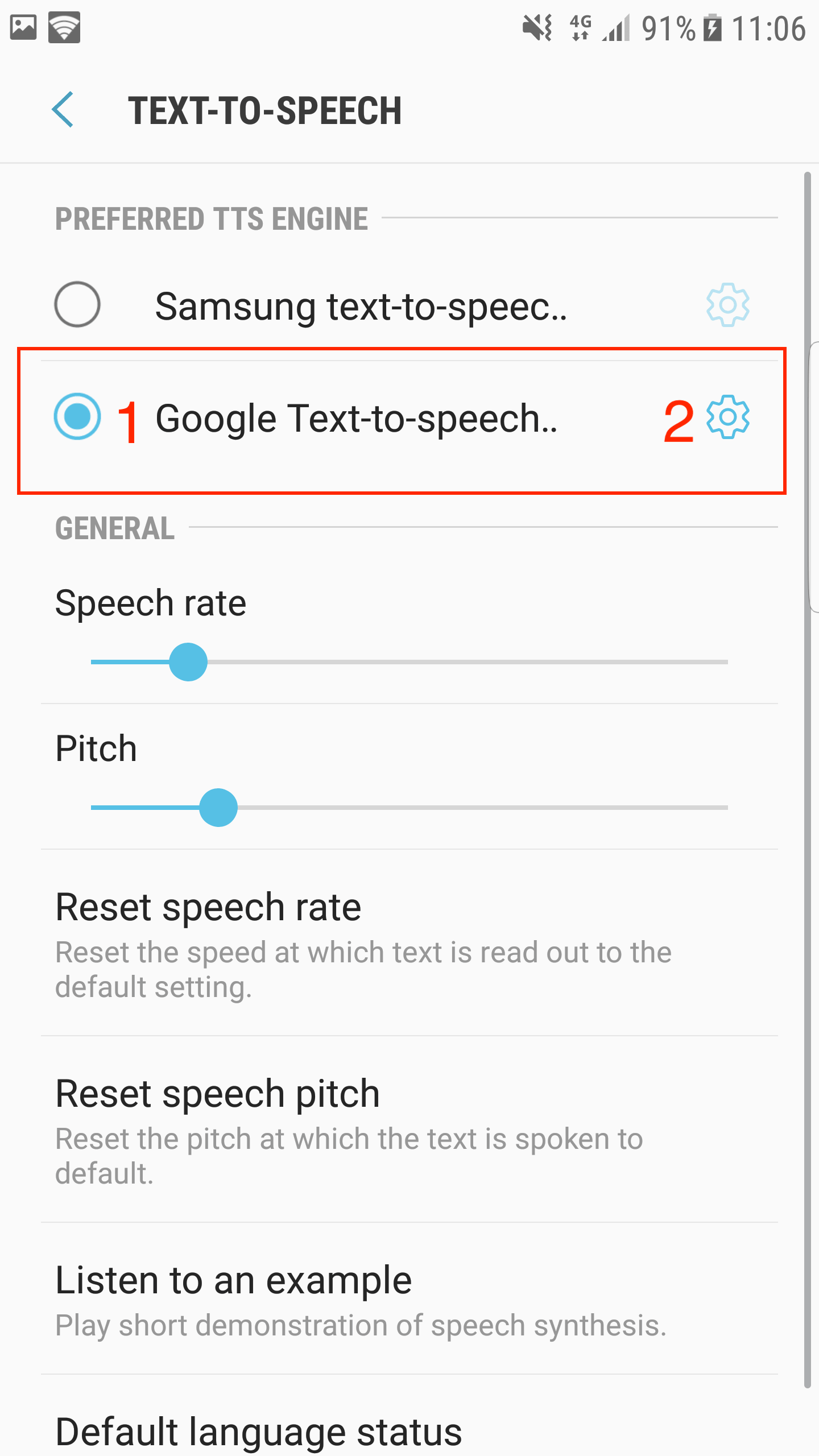Screen dimensions: 819x1456
Task: Listen to an example of speech synthesis
Action: [x=409, y=1299]
